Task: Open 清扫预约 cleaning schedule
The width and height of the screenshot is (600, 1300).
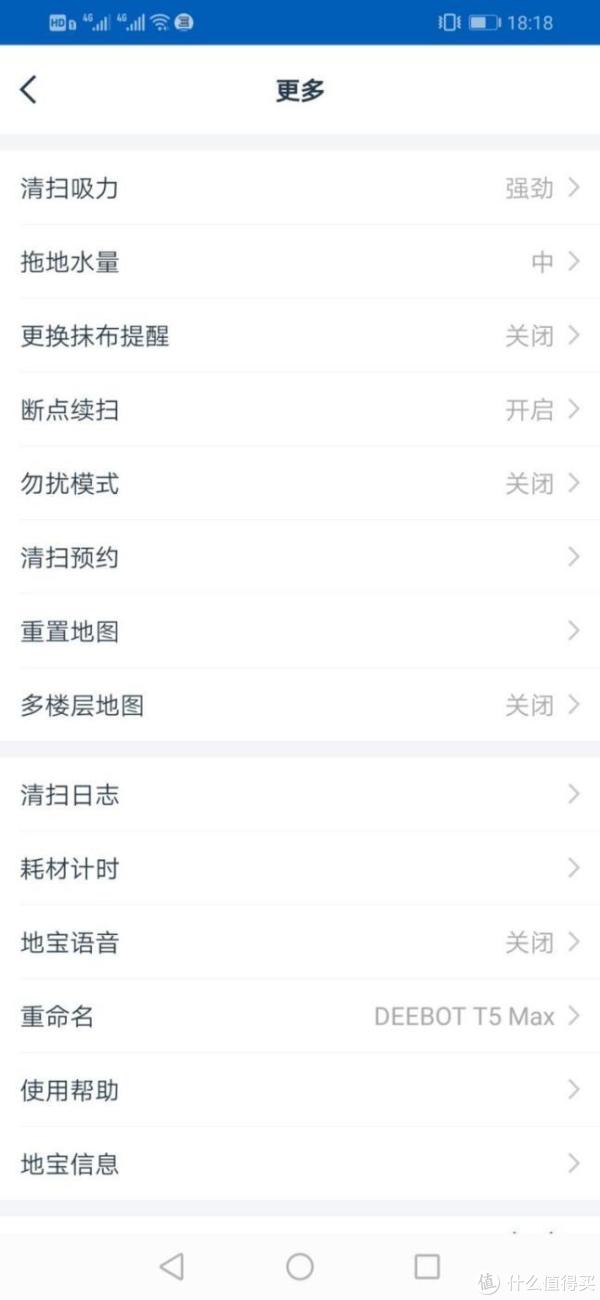Action: tap(300, 558)
